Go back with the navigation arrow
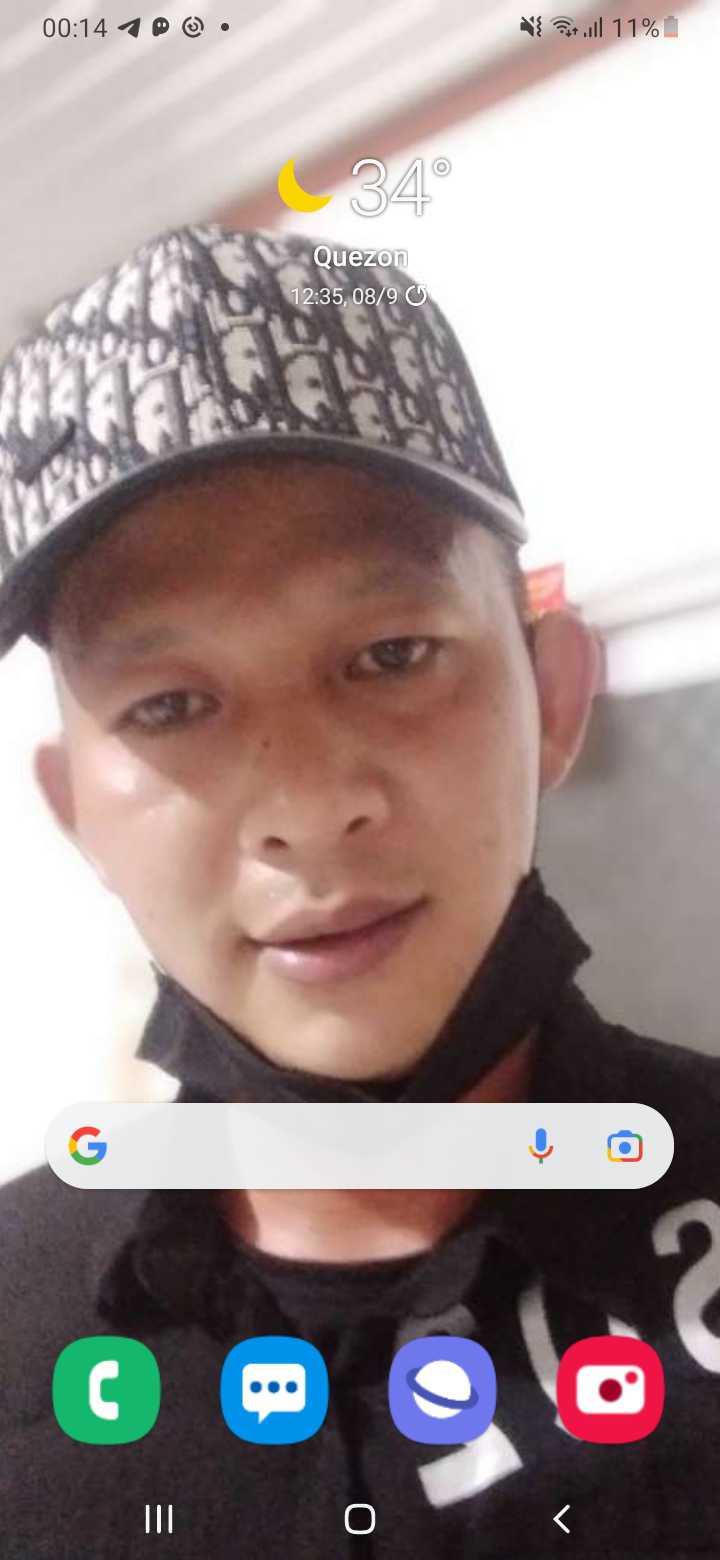720x1560 pixels. pyautogui.click(x=562, y=1519)
